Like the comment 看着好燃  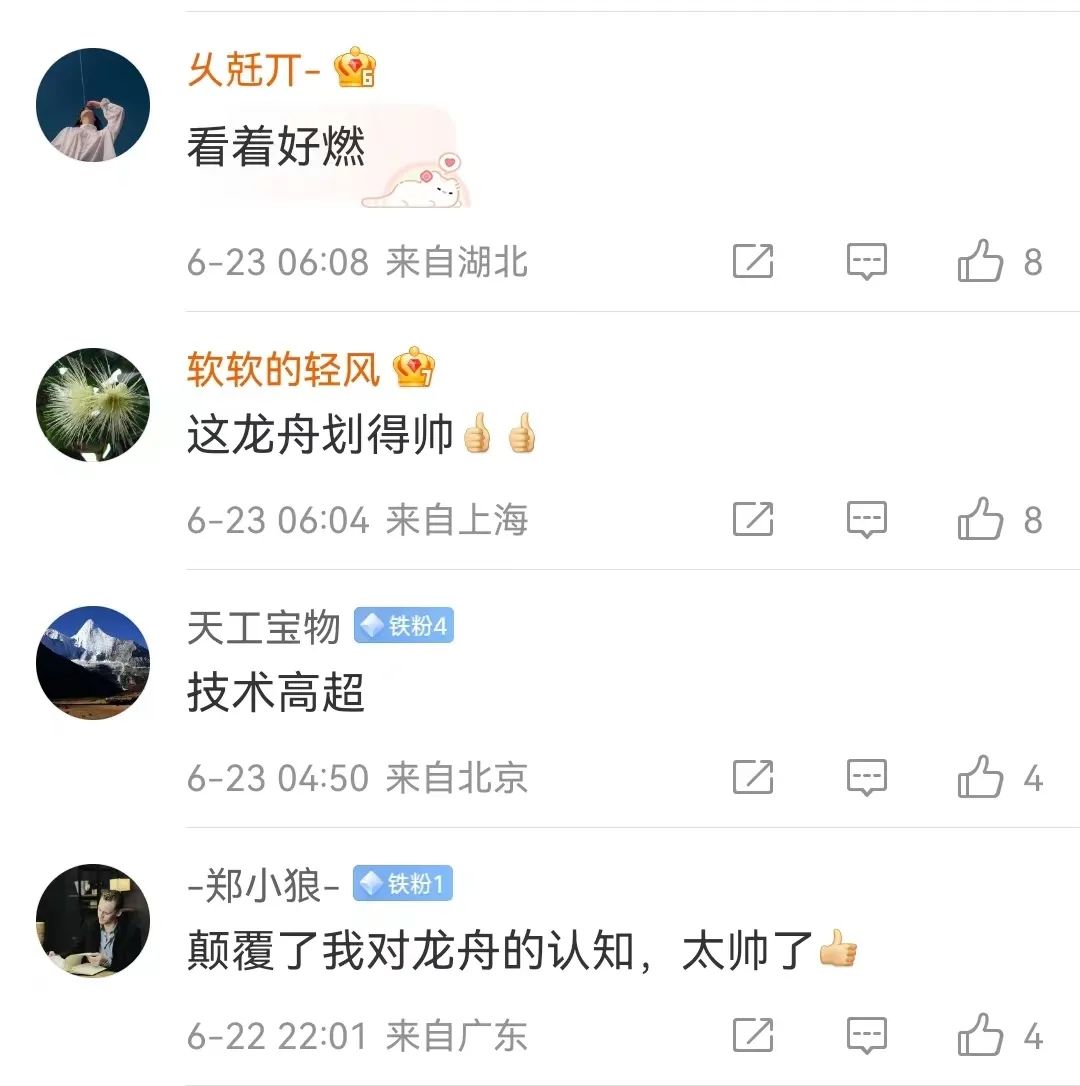[x=980, y=262]
